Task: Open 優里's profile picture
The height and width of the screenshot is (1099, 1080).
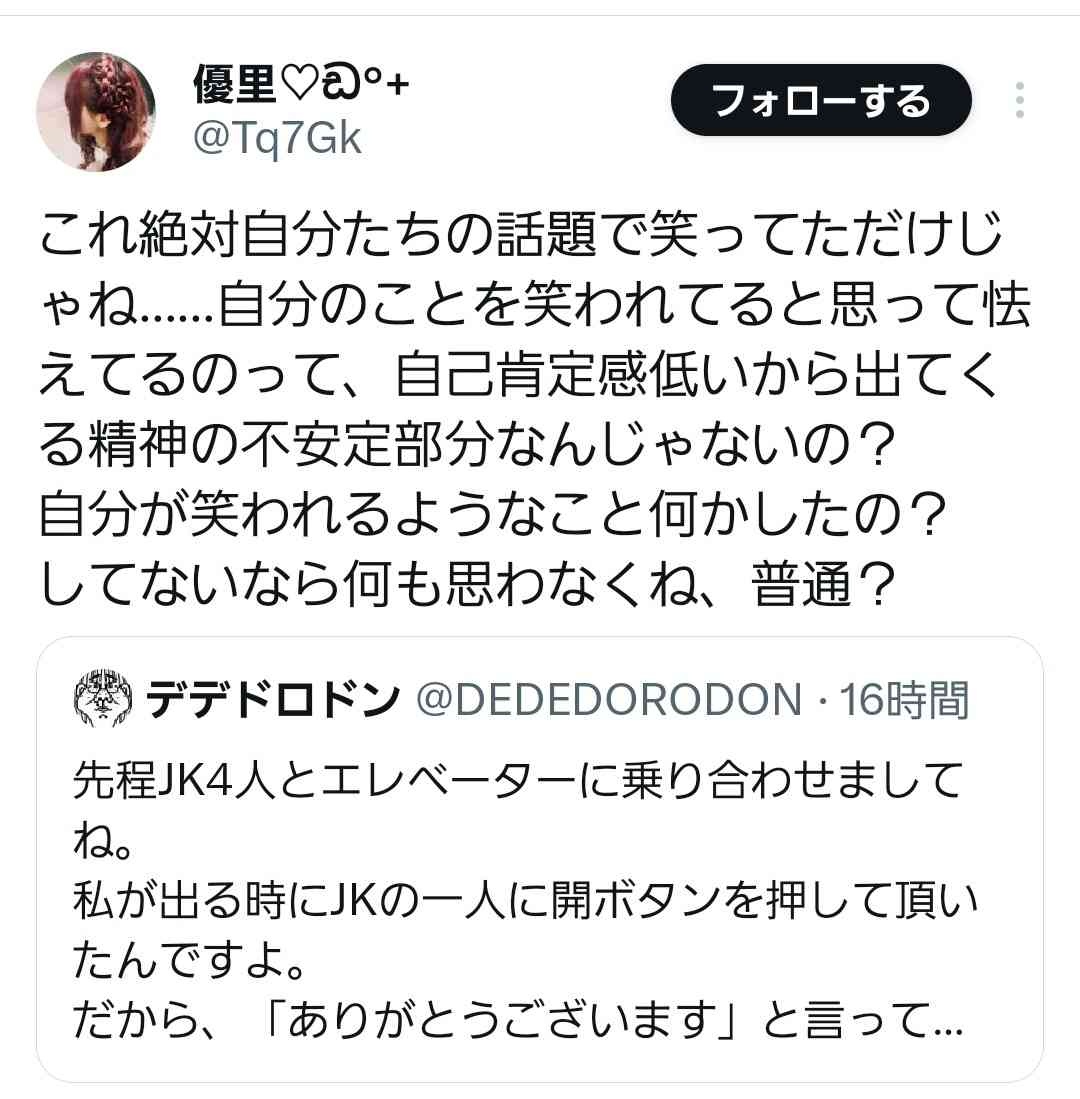Action: pos(96,112)
